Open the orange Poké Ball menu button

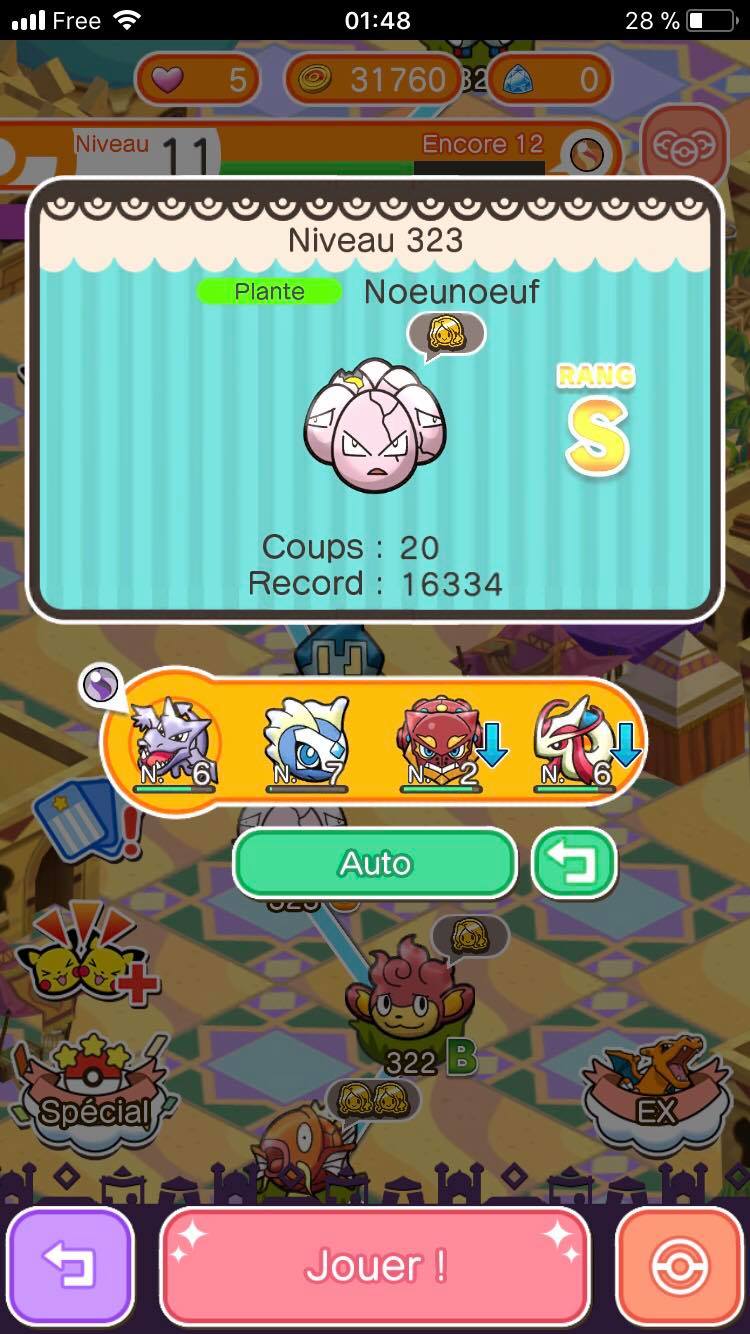click(679, 1266)
